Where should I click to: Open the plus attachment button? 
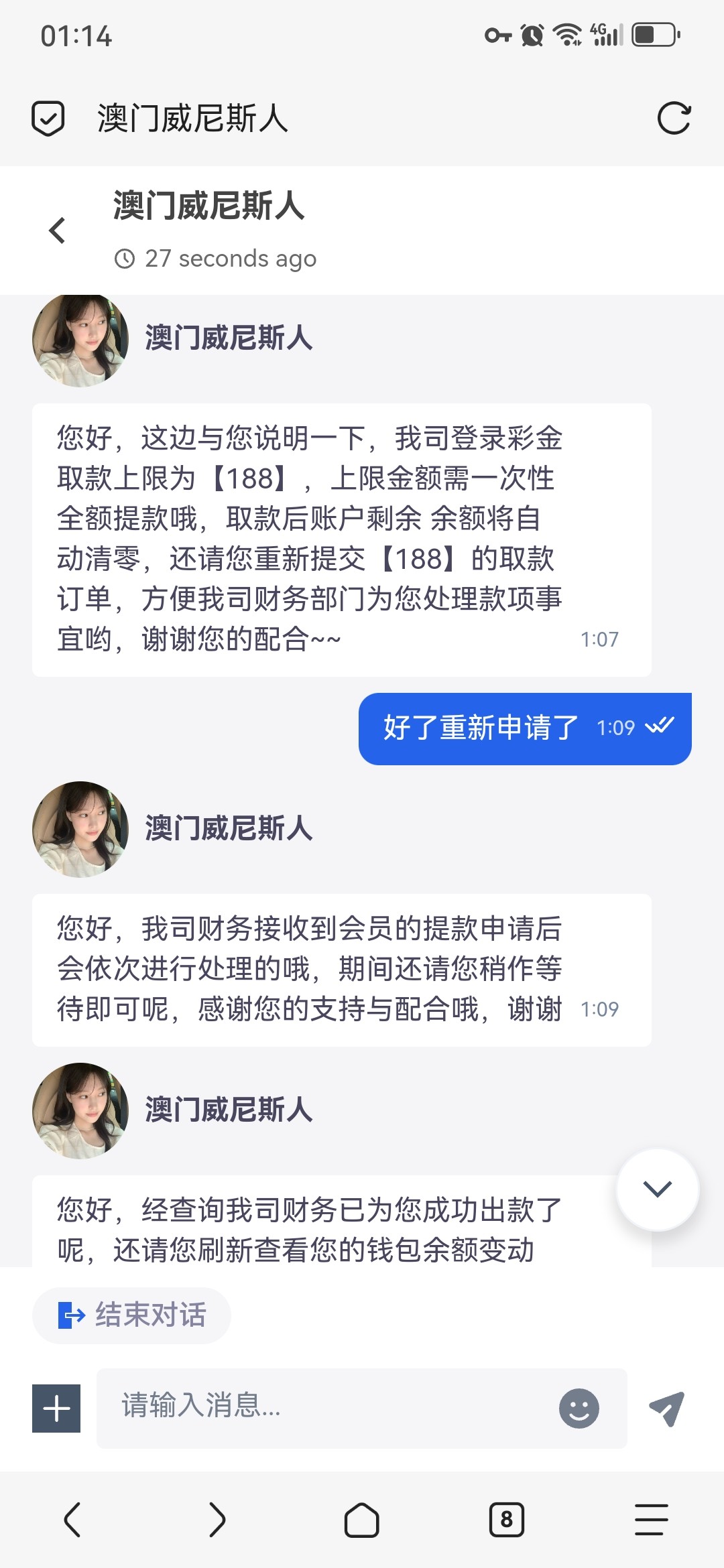[x=56, y=1408]
